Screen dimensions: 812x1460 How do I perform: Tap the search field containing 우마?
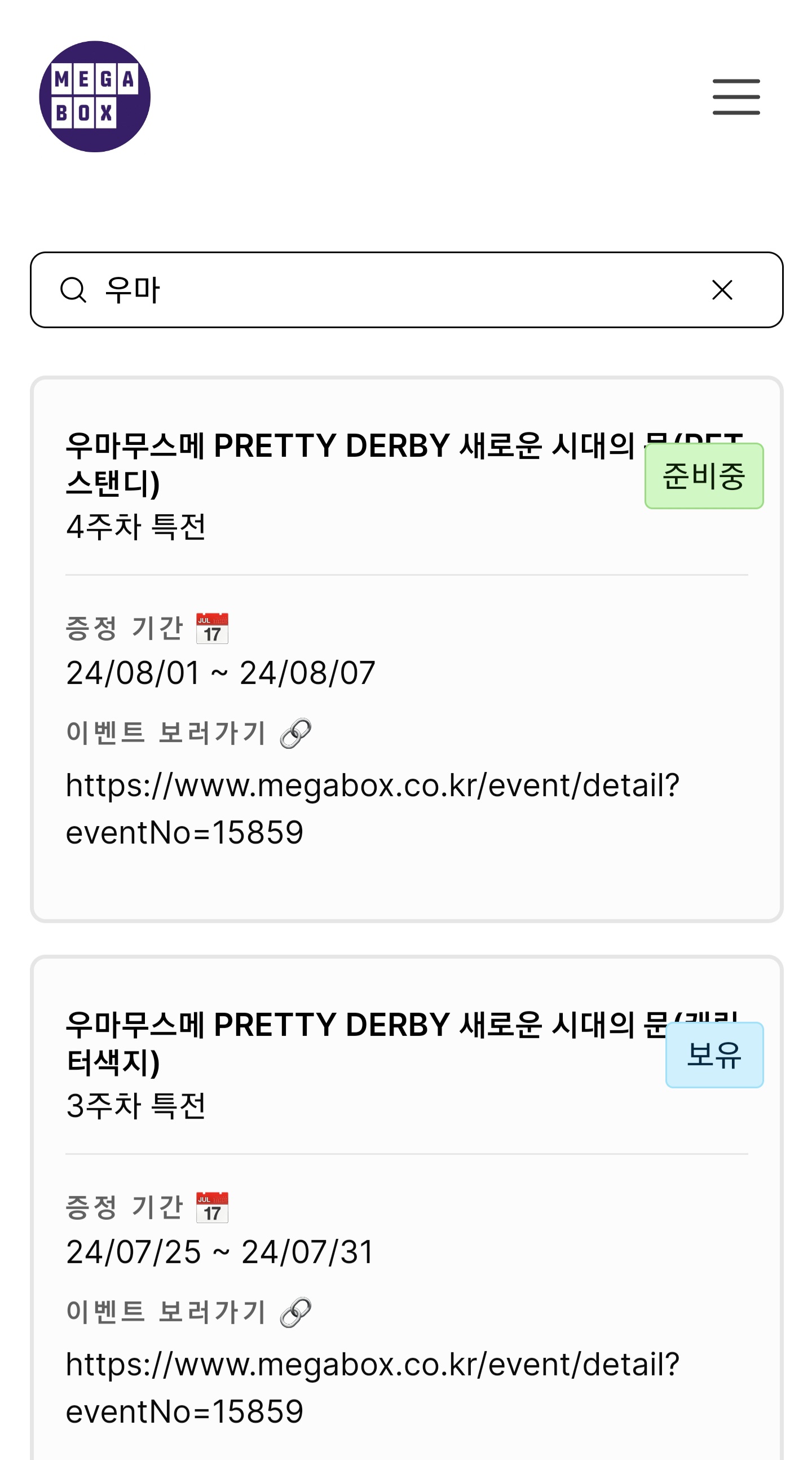[x=407, y=290]
